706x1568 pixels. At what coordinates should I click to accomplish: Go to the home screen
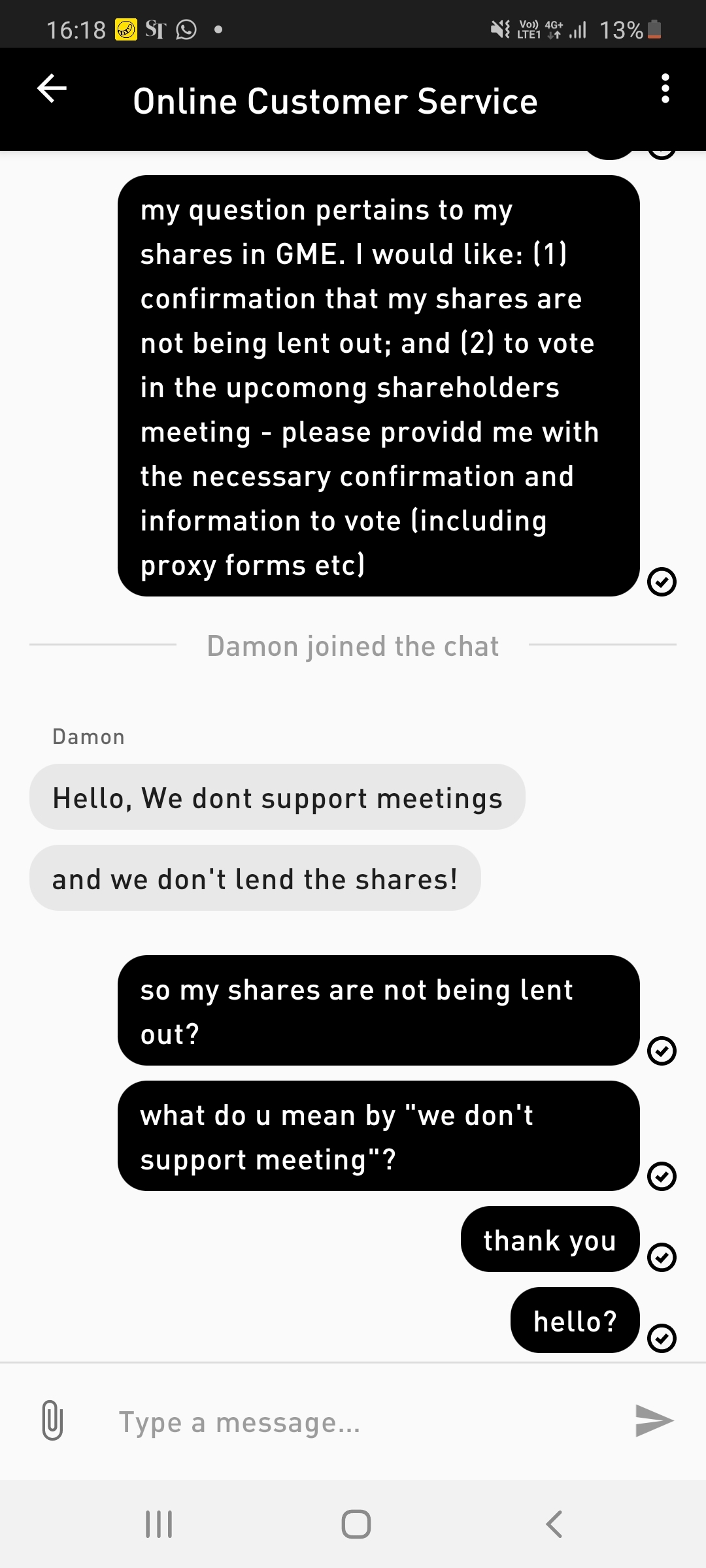[356, 1524]
